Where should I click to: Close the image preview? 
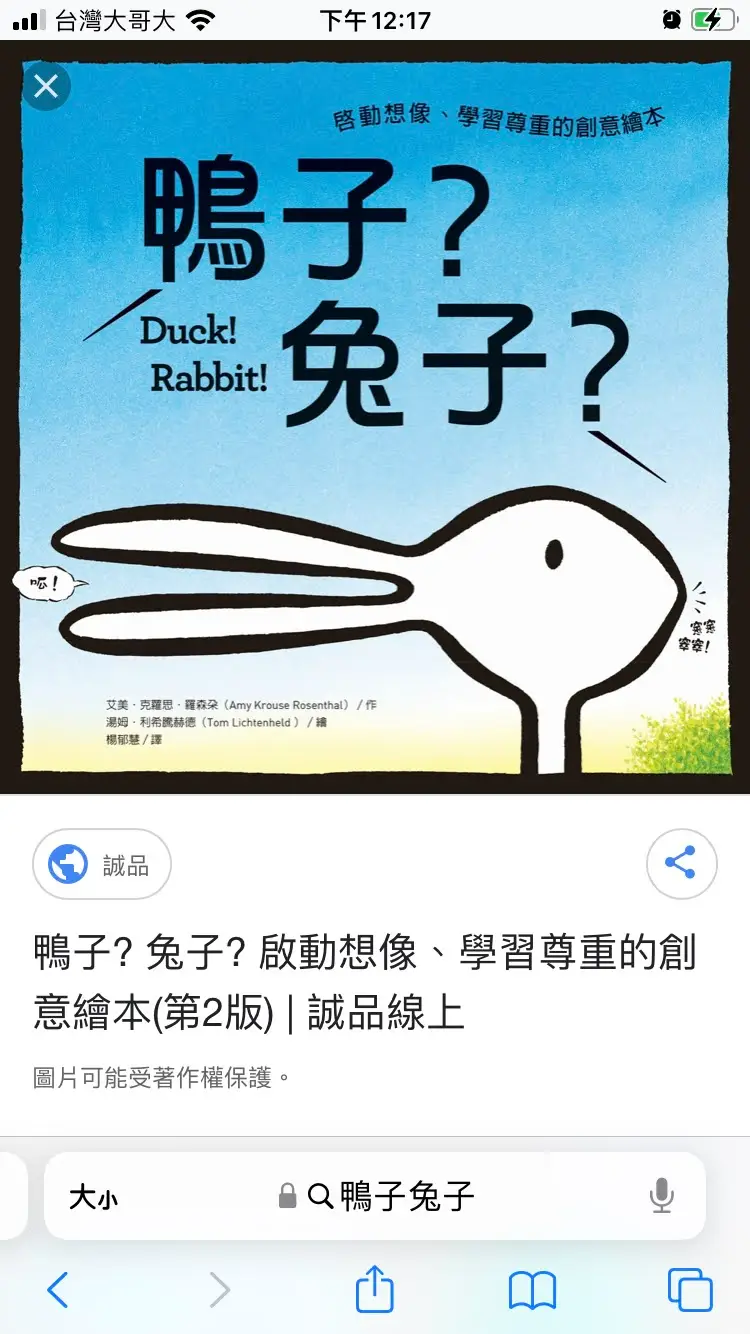pos(46,86)
